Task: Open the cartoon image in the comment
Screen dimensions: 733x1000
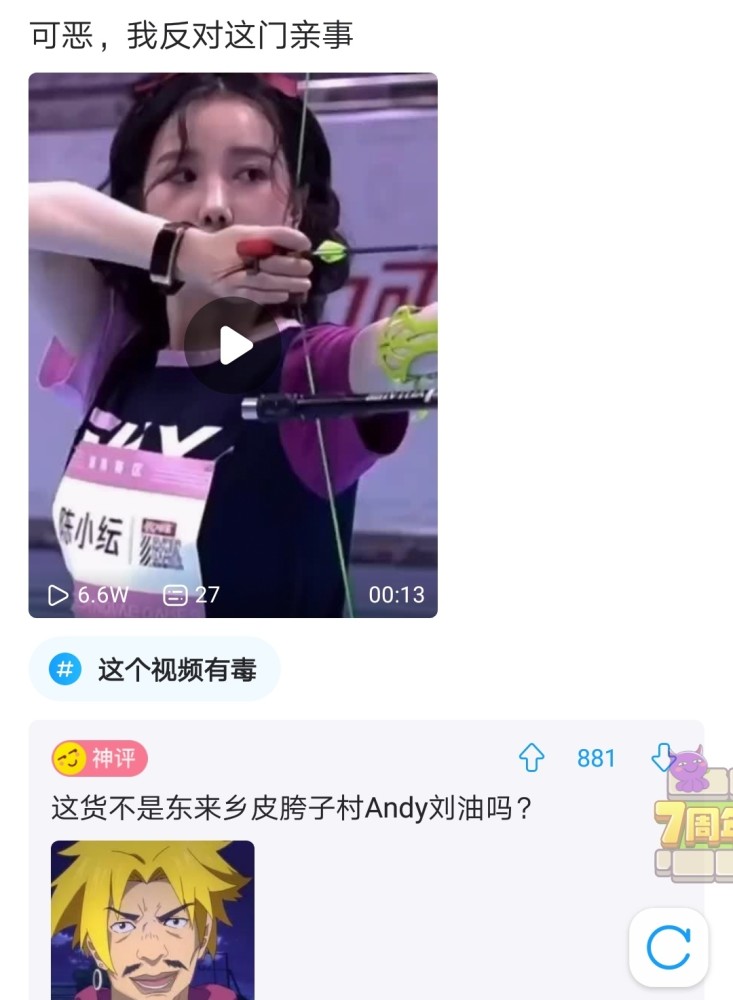Action: coord(152,920)
